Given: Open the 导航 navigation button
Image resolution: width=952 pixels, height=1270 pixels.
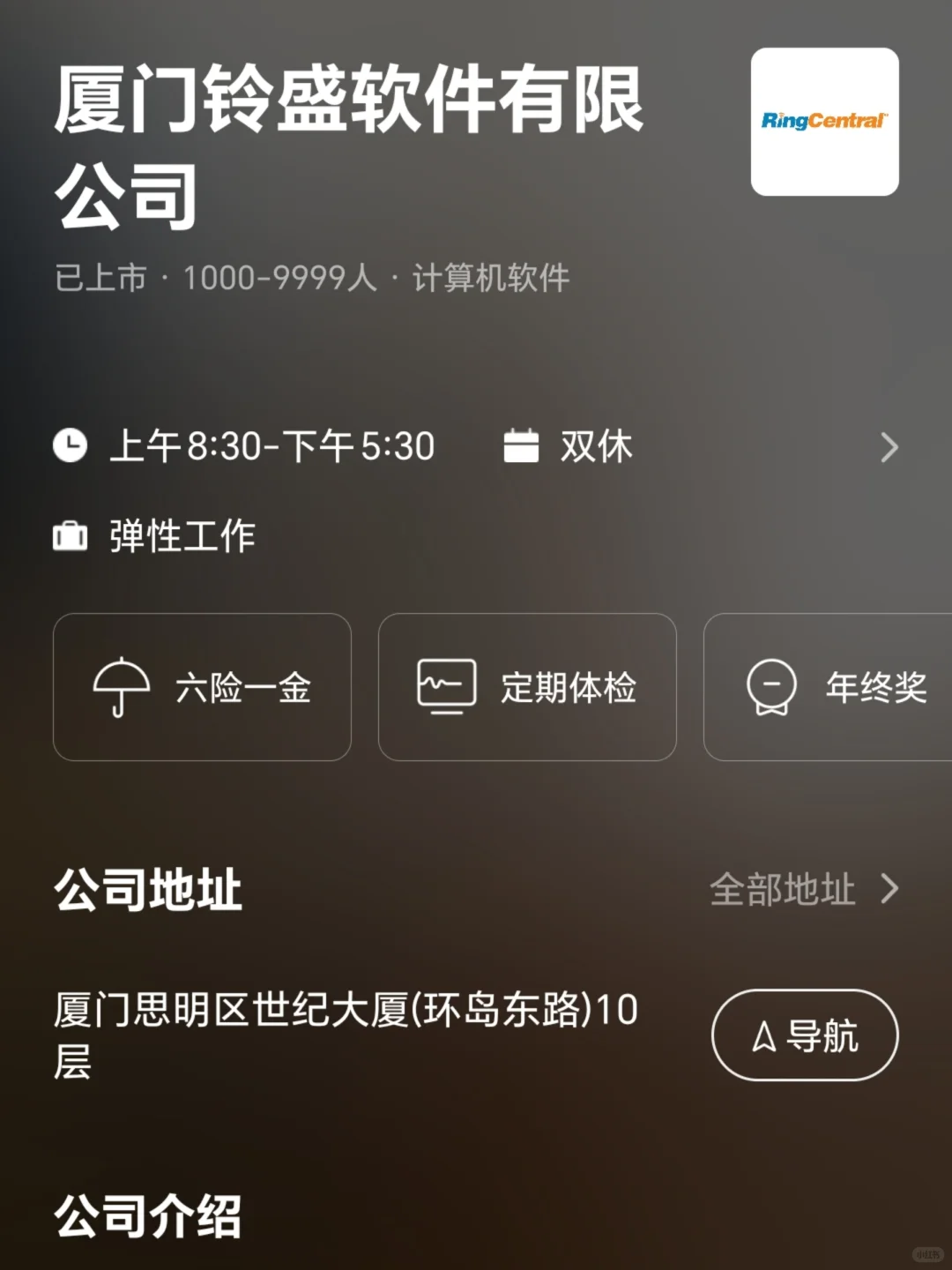Looking at the screenshot, I should [805, 1035].
